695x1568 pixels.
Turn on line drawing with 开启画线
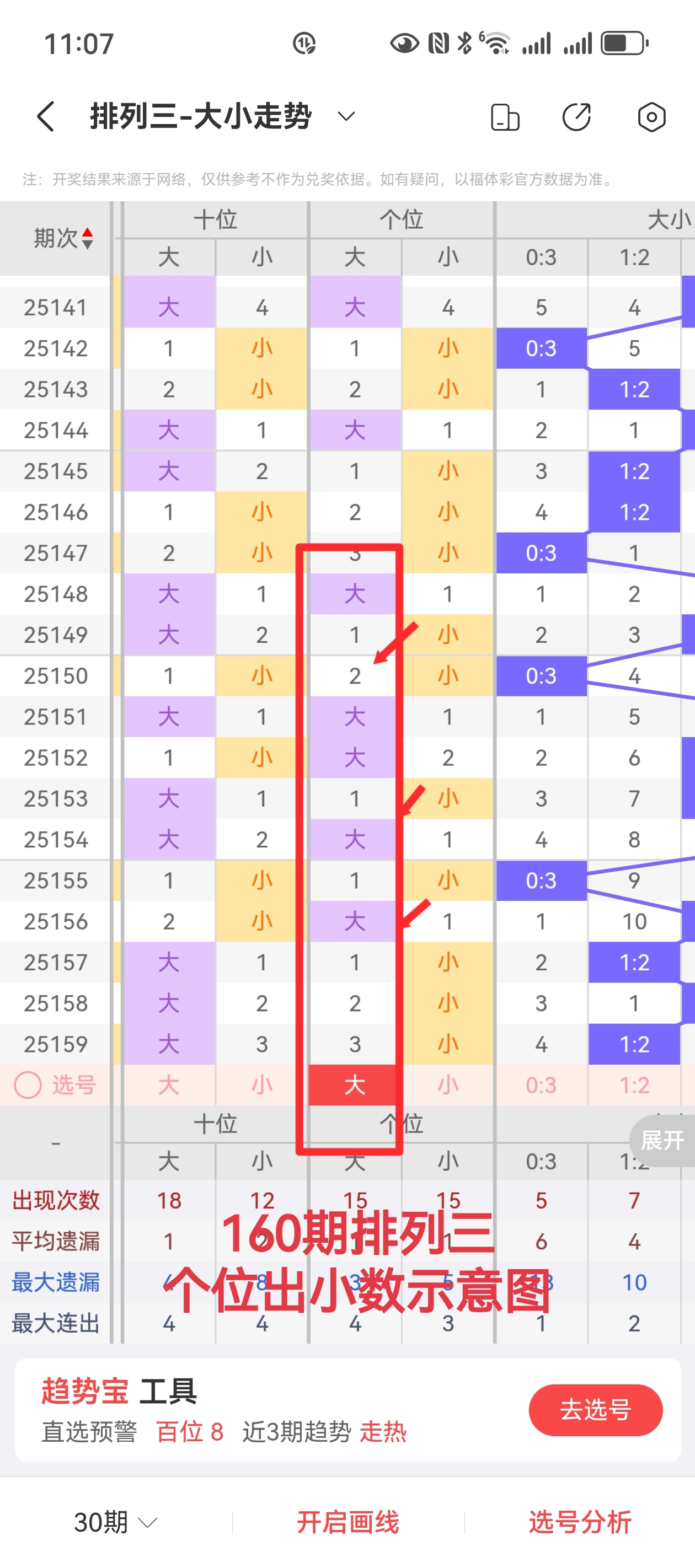348,1522
